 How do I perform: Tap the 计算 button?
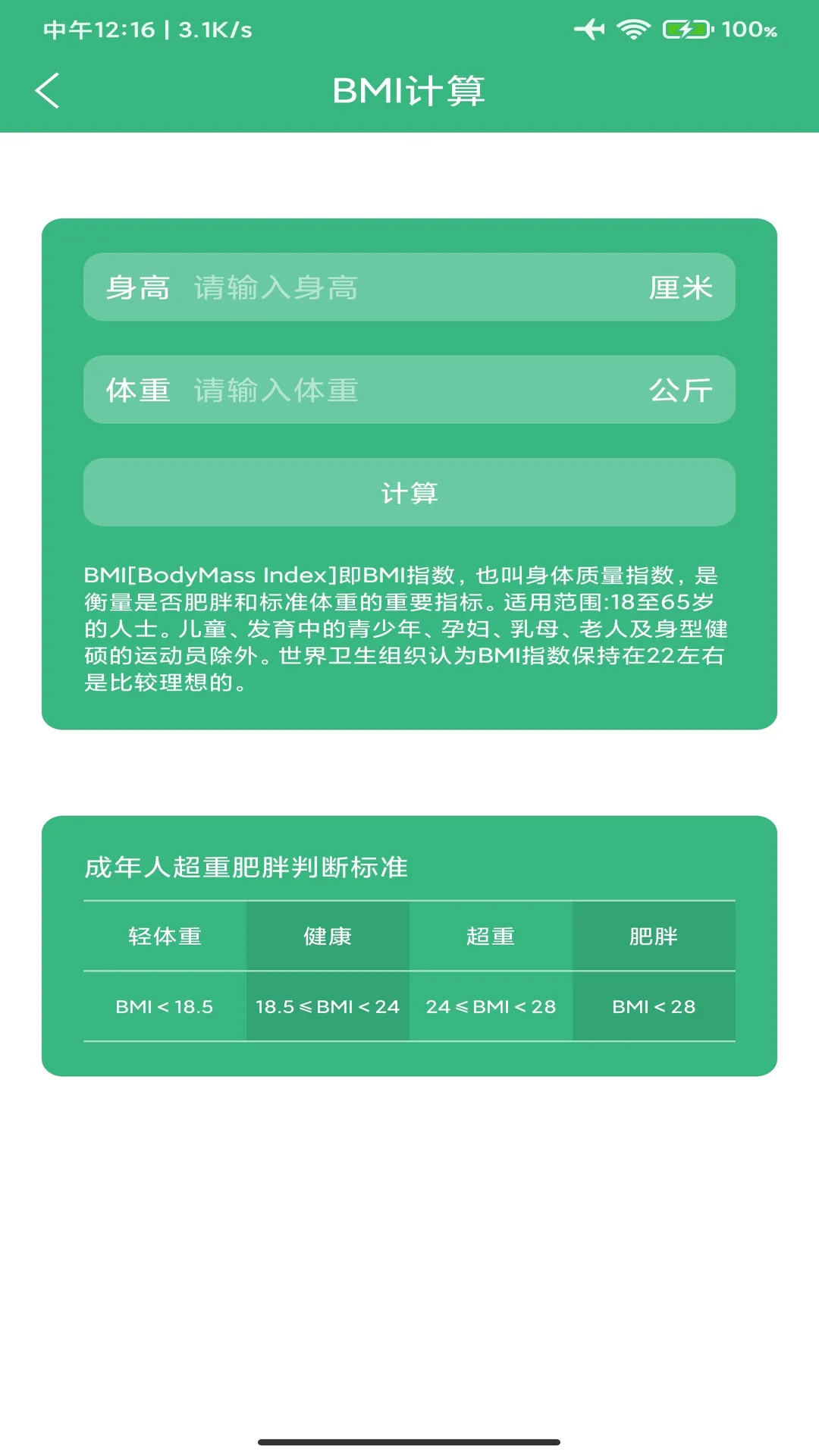pos(409,493)
